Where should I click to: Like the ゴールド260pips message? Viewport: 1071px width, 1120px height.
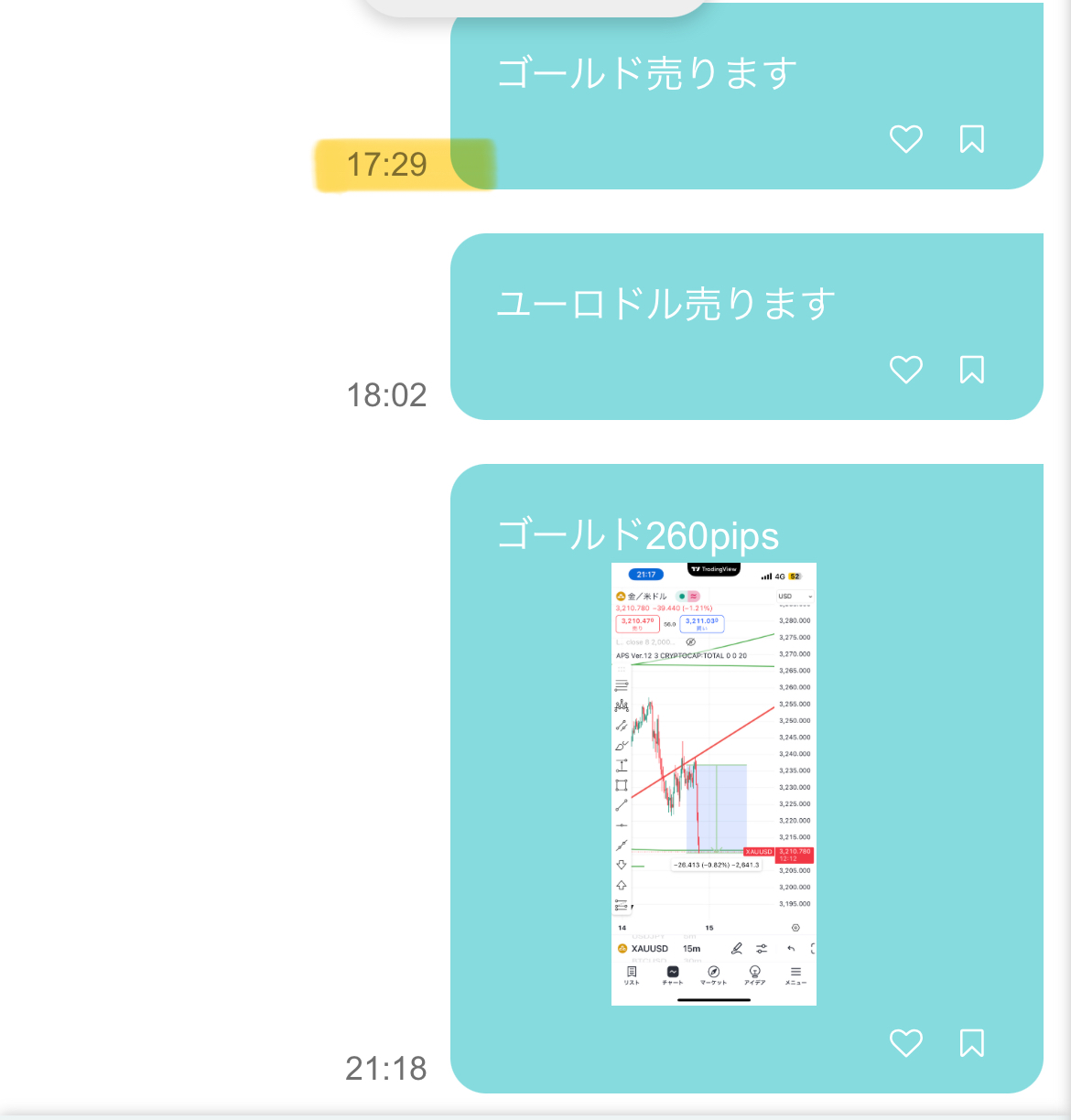pyautogui.click(x=905, y=1043)
